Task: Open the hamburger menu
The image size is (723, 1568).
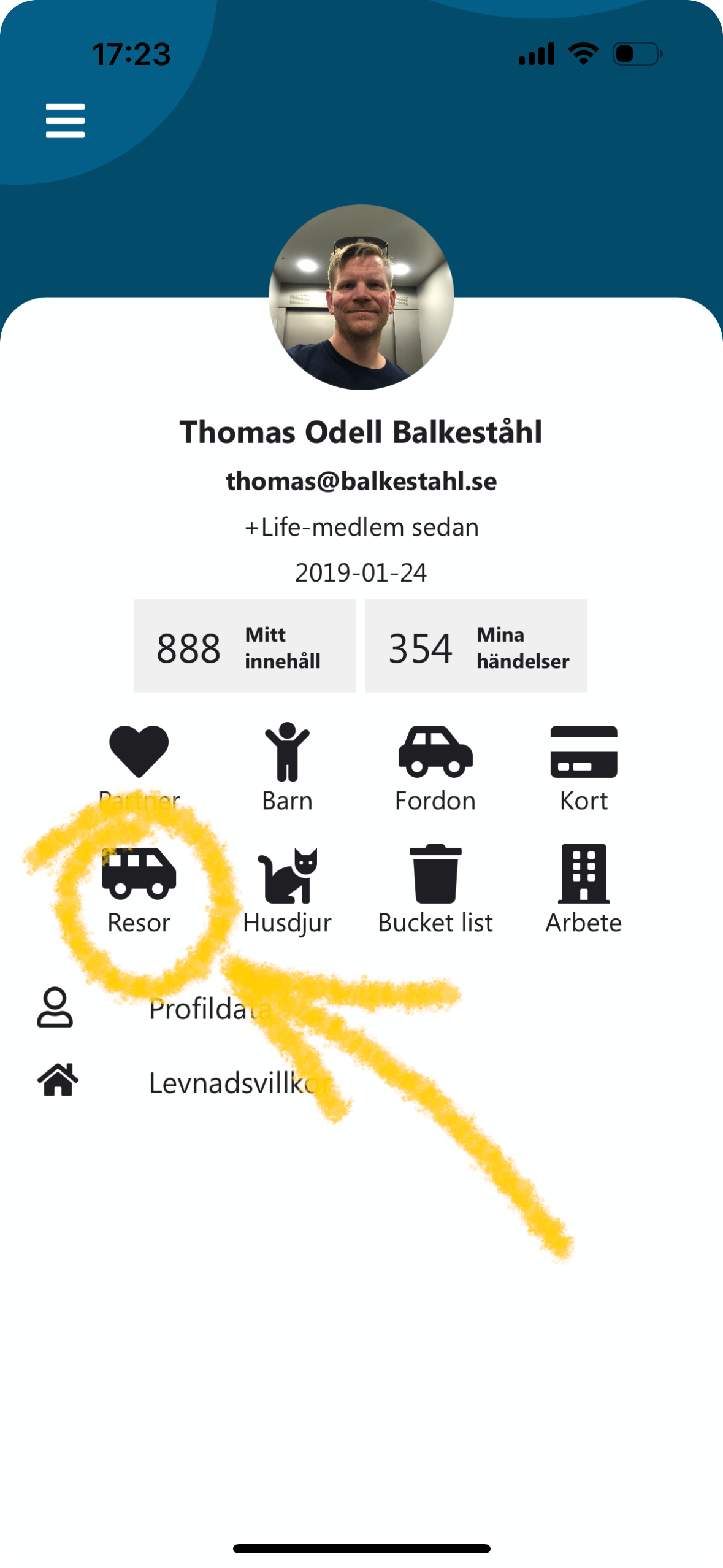Action: coord(65,121)
